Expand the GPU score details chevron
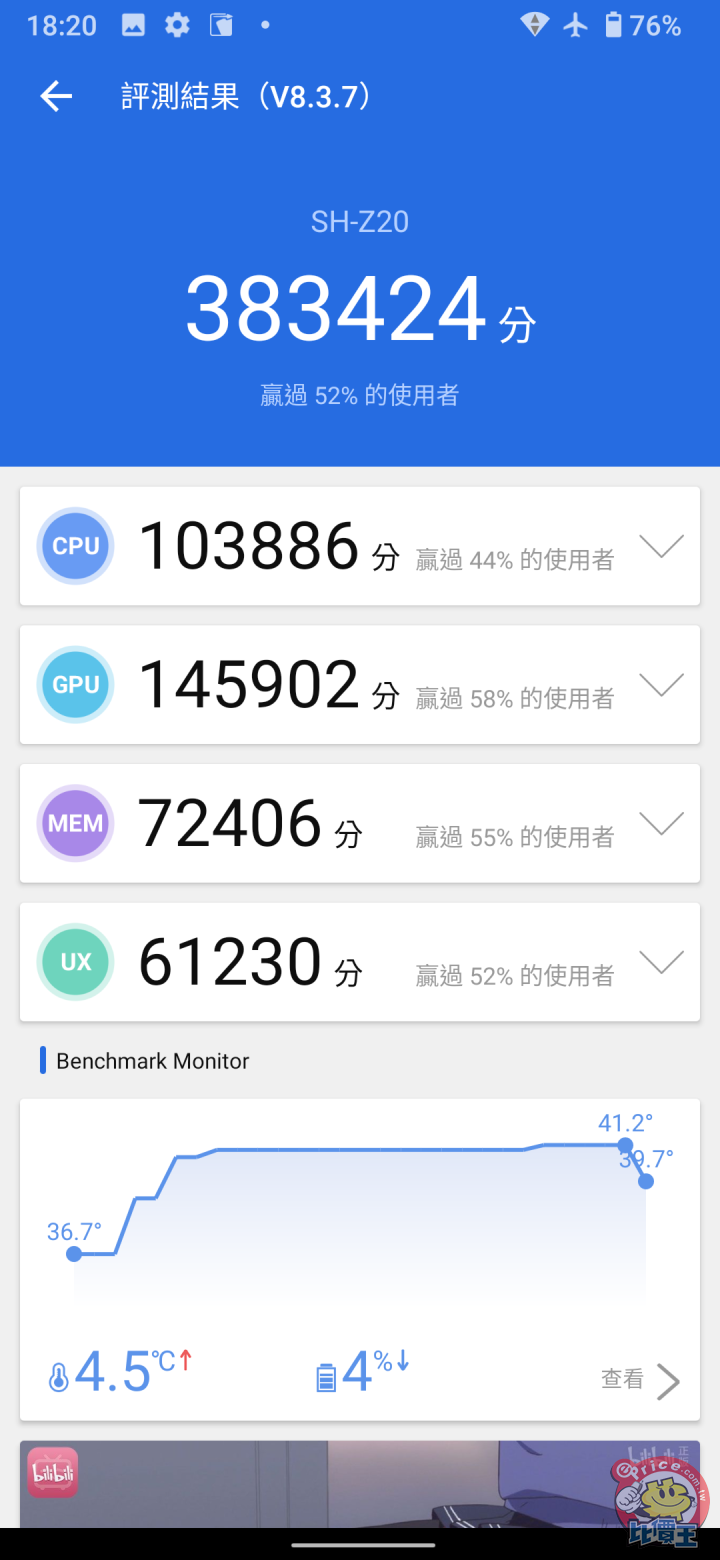This screenshot has height=1560, width=720. click(662, 684)
